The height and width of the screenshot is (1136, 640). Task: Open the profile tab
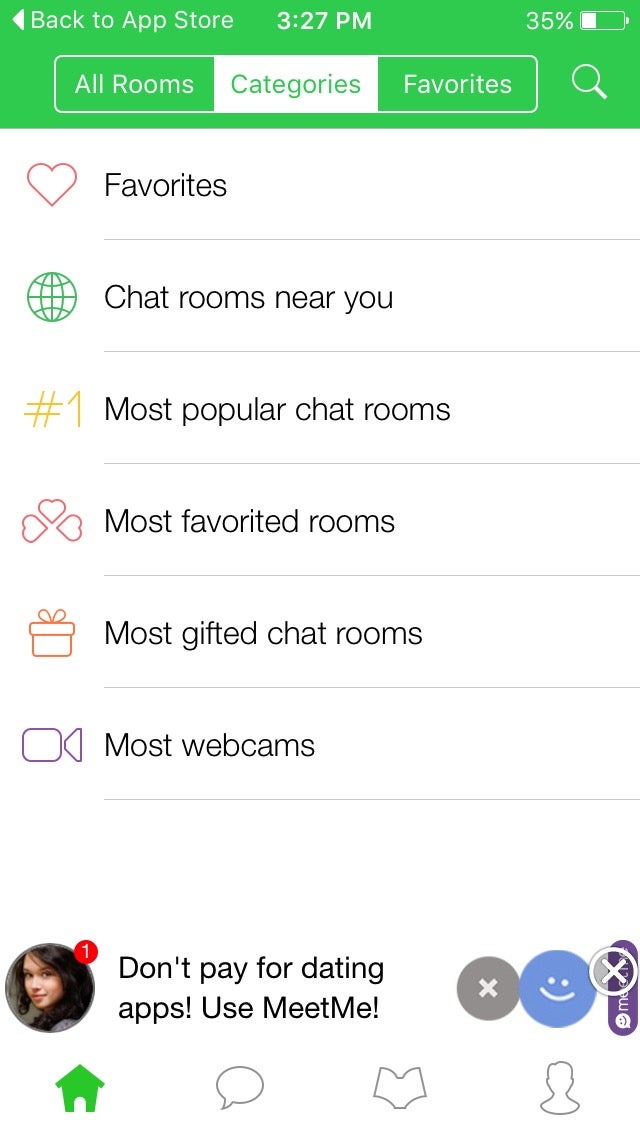coord(560,1088)
